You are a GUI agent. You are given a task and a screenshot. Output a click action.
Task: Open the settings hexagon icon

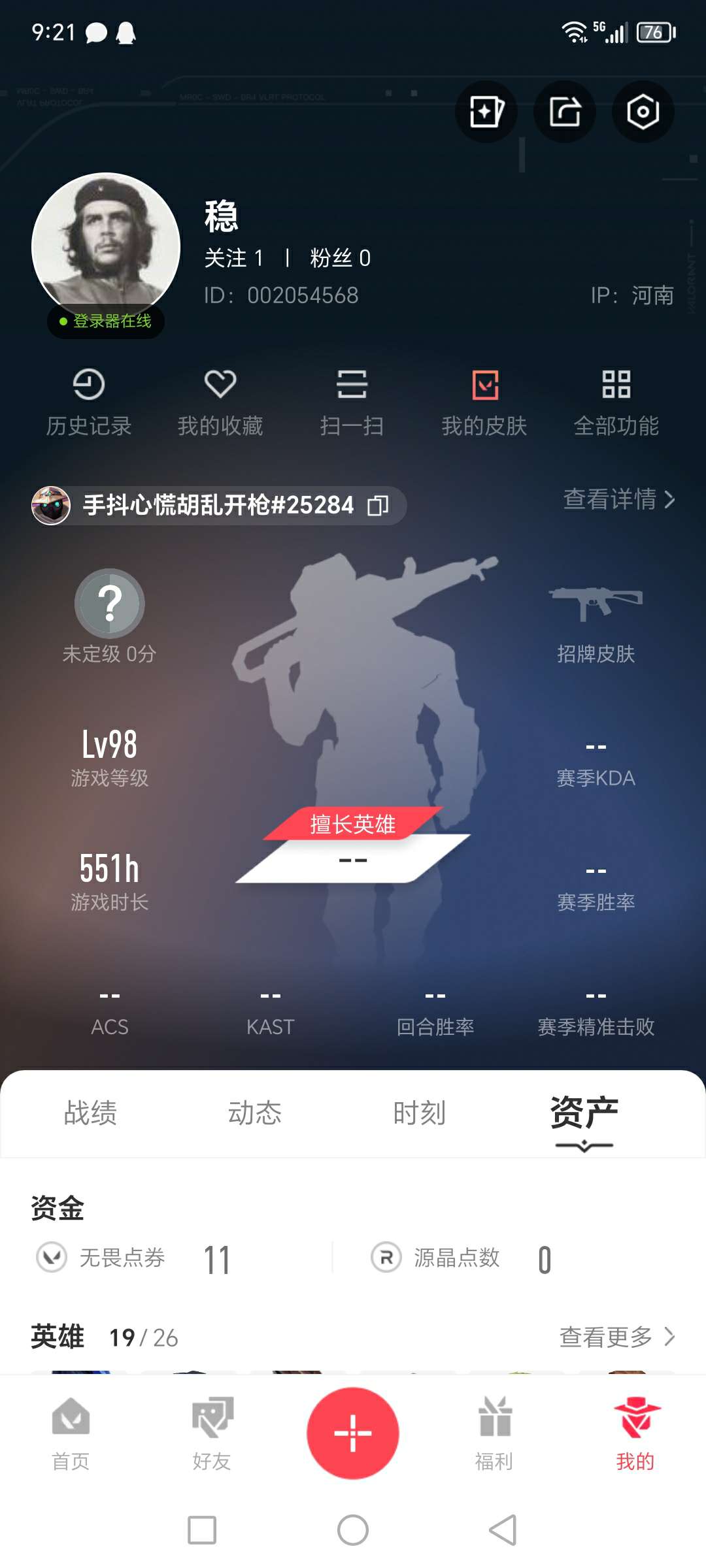tap(643, 112)
